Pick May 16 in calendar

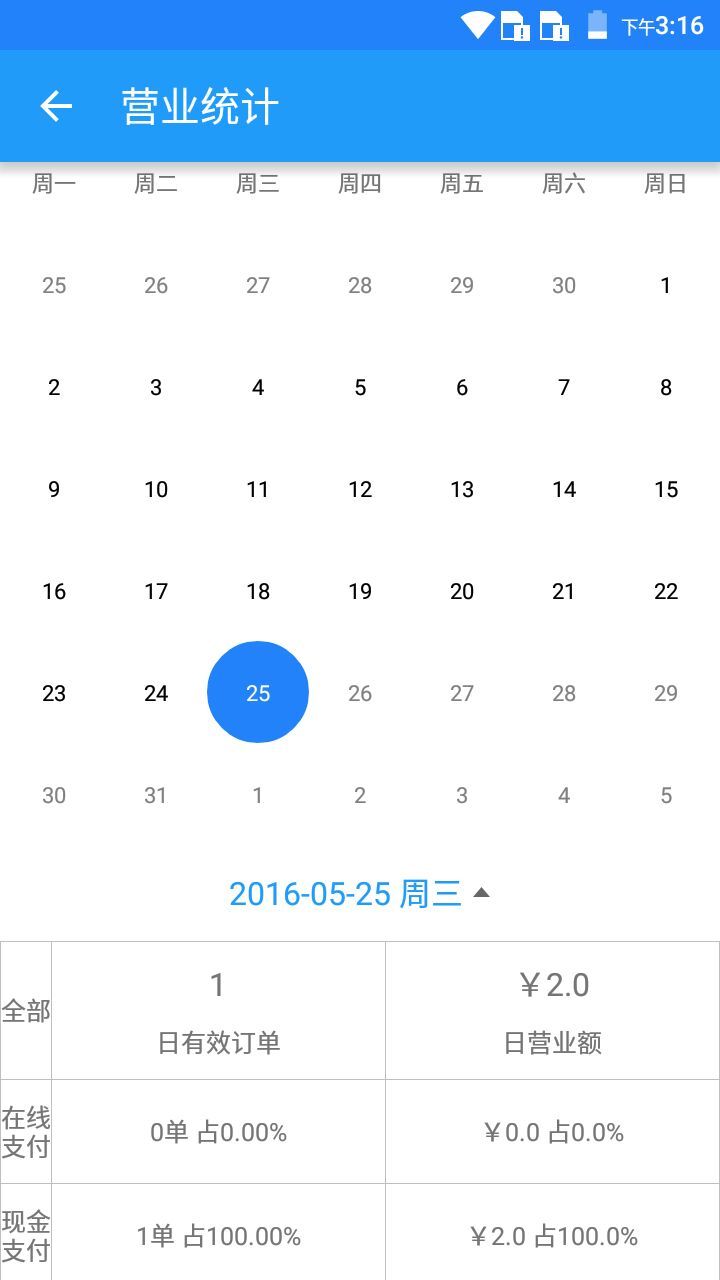54,591
